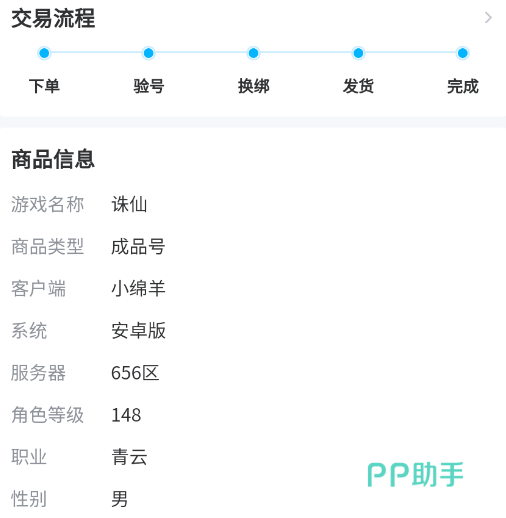Open the 交易流程 details chevron
The width and height of the screenshot is (506, 518).
click(x=488, y=18)
